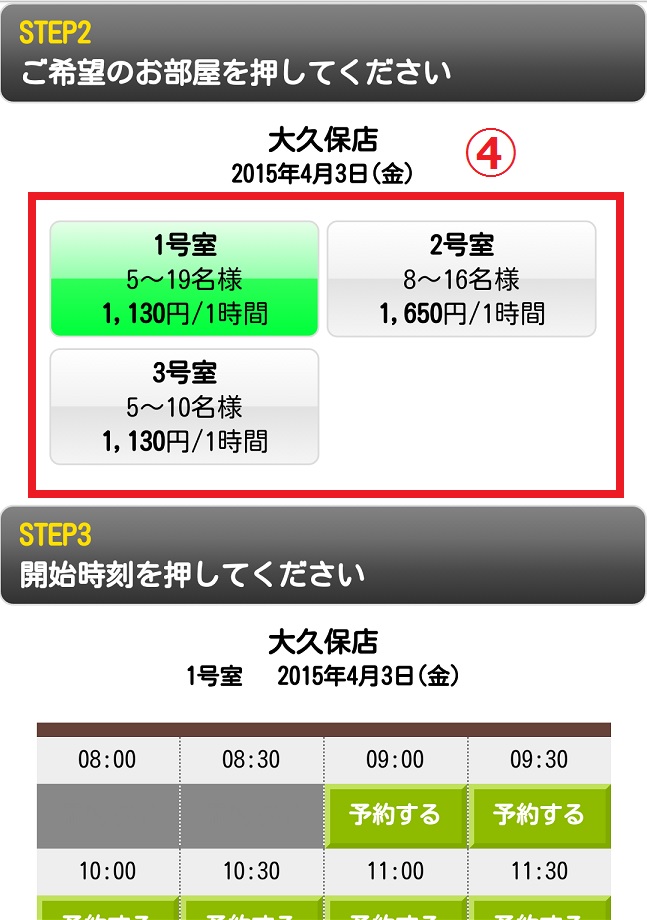647x920 pixels.
Task: Select room 1号室 for 5 to 19 guests
Action: click(x=184, y=278)
